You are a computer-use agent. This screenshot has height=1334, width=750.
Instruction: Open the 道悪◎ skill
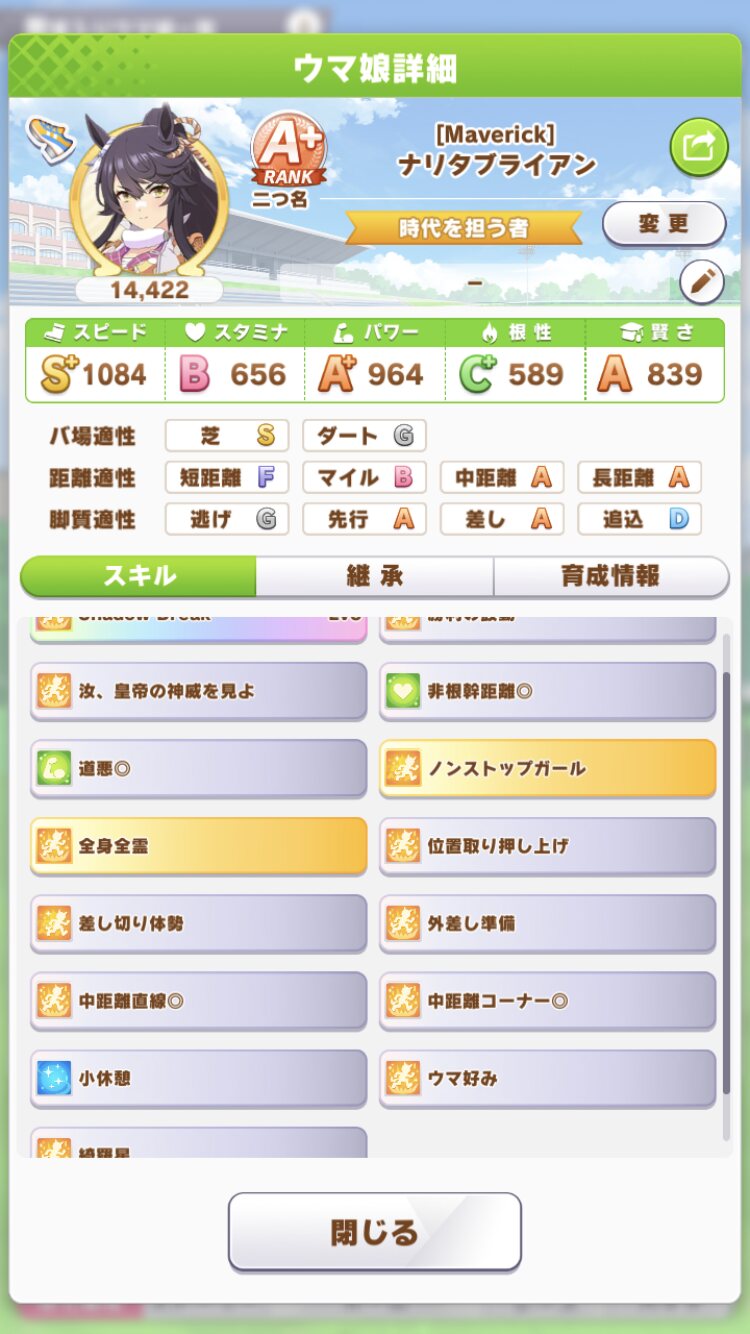pyautogui.click(x=198, y=768)
